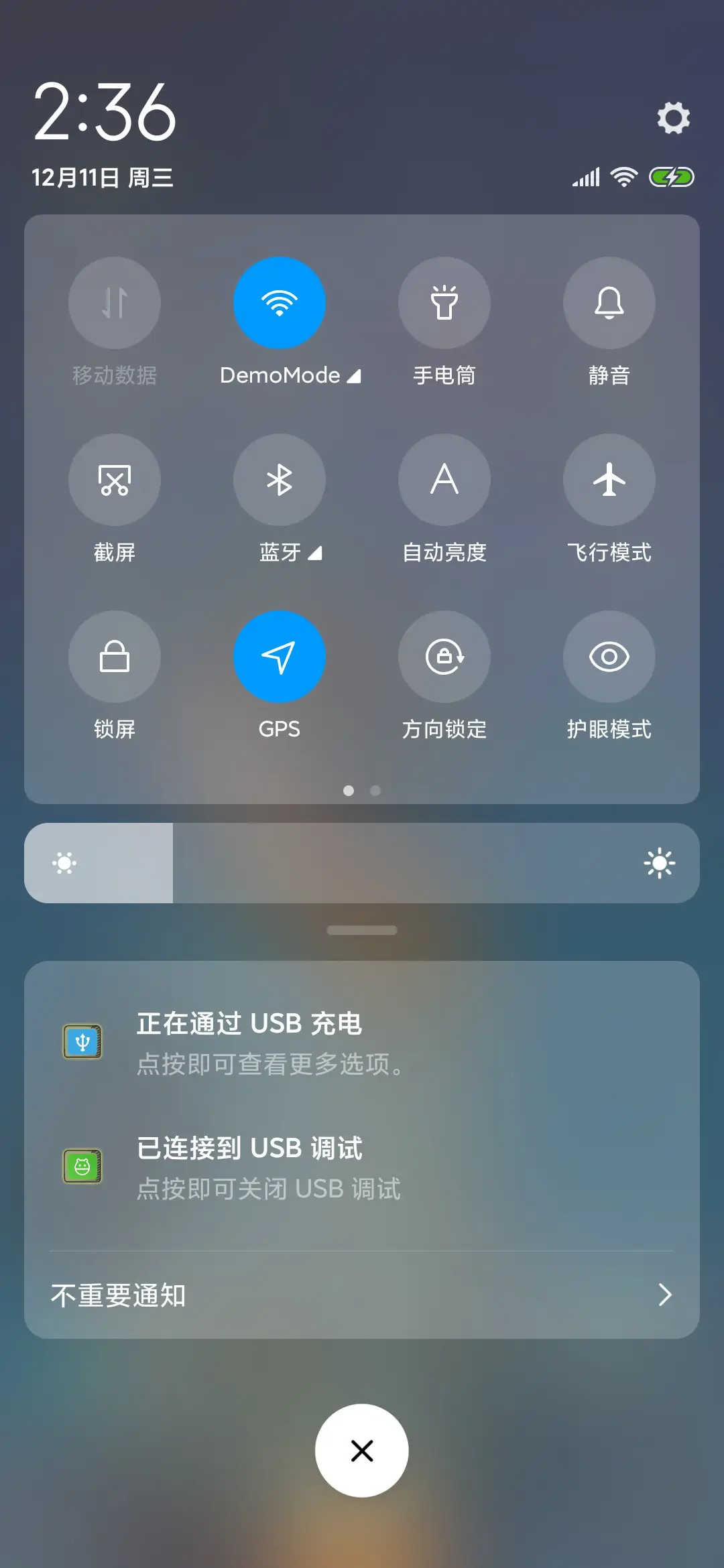
Task: Toggle orientation lock
Action: click(444, 657)
